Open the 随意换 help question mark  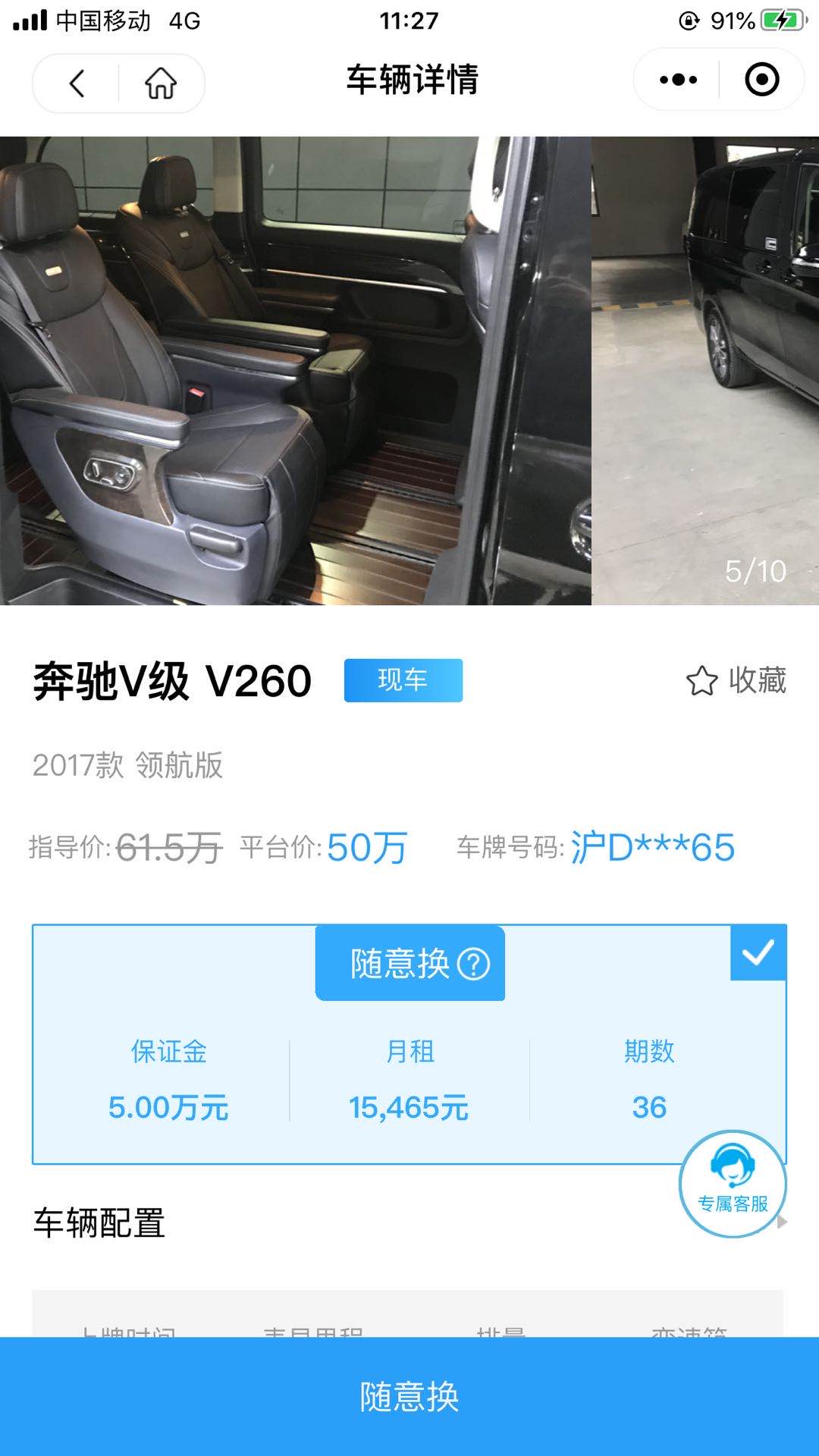[x=474, y=964]
